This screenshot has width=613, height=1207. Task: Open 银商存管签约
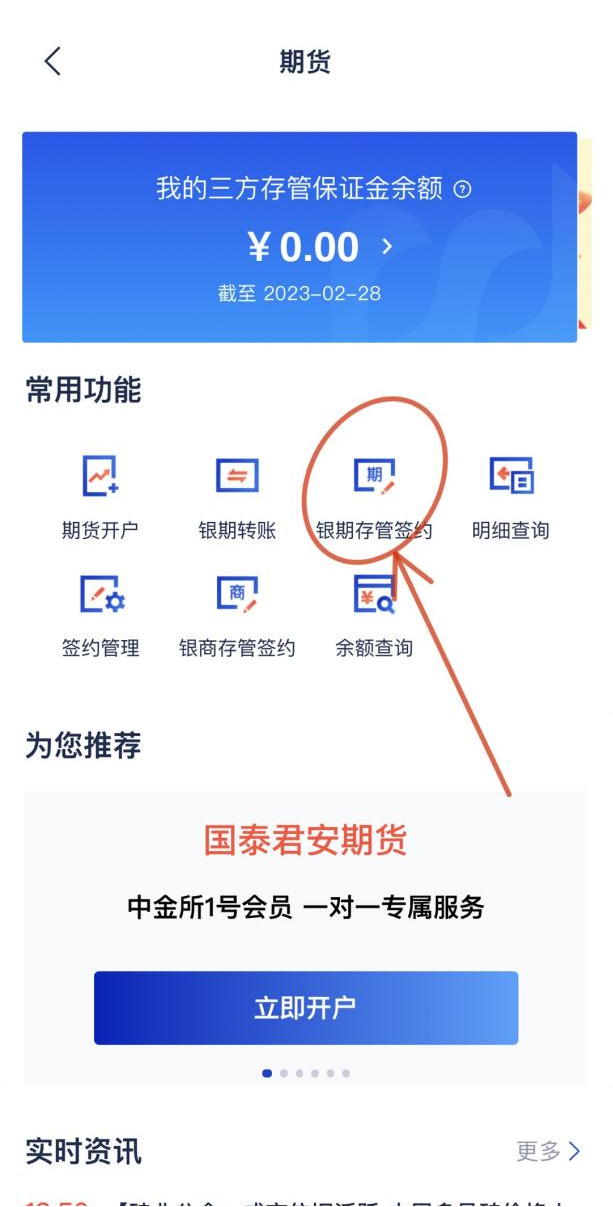point(237,614)
